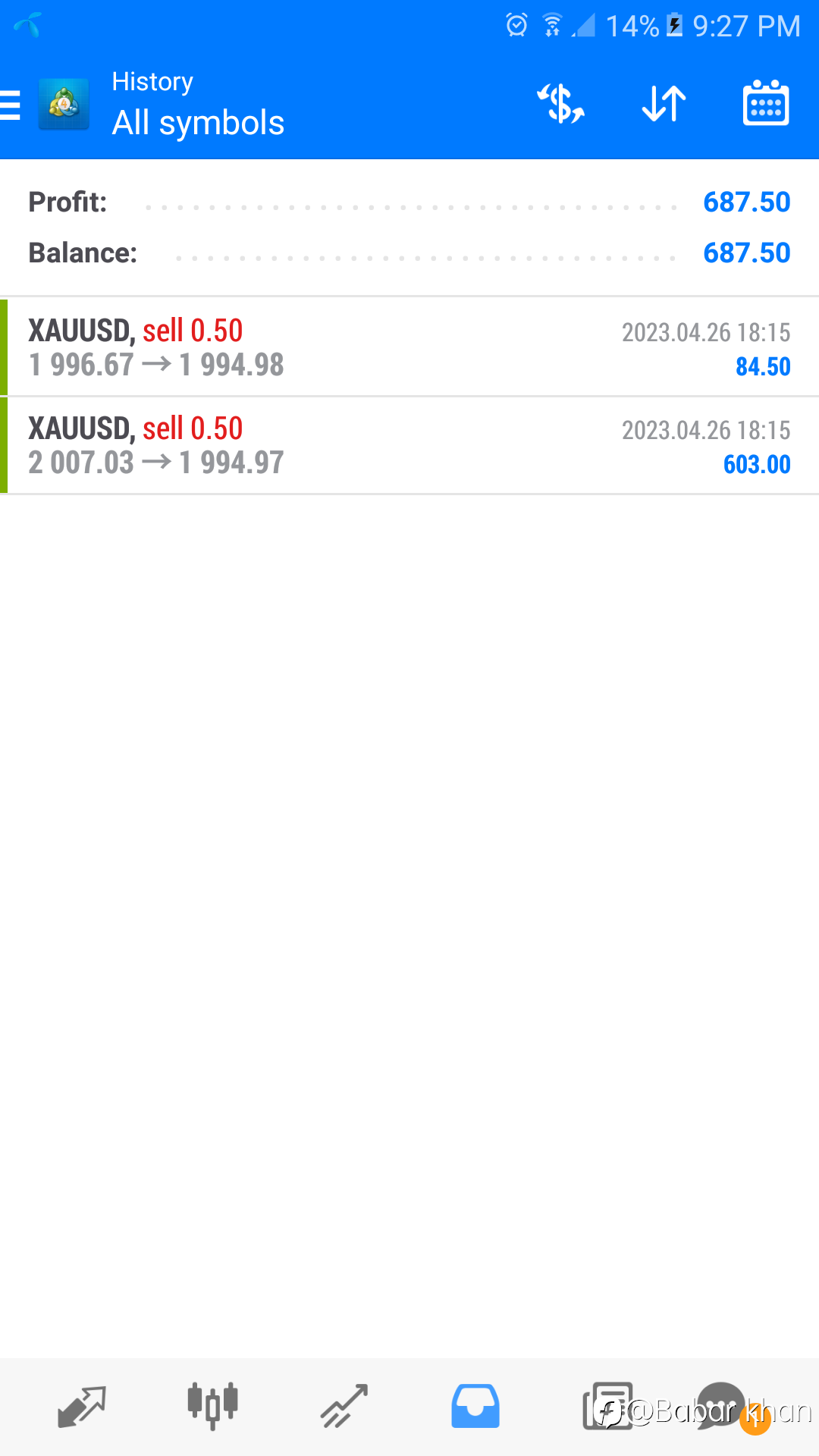Screen dimensions: 819x1456
Task: Switch to the candlestick Chart tab
Action: pos(213,1406)
